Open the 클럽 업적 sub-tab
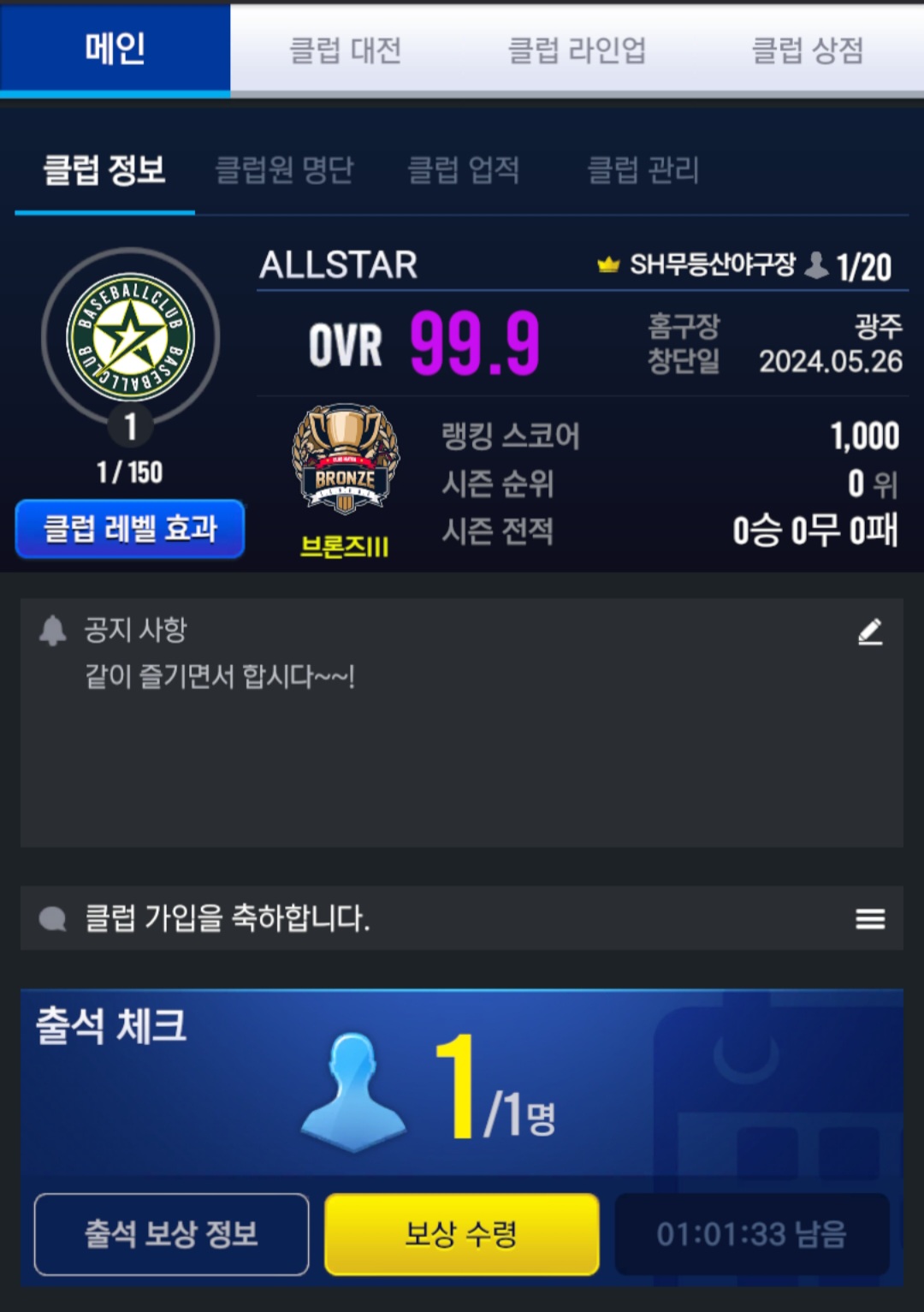Viewport: 924px width, 1312px height. (x=464, y=169)
